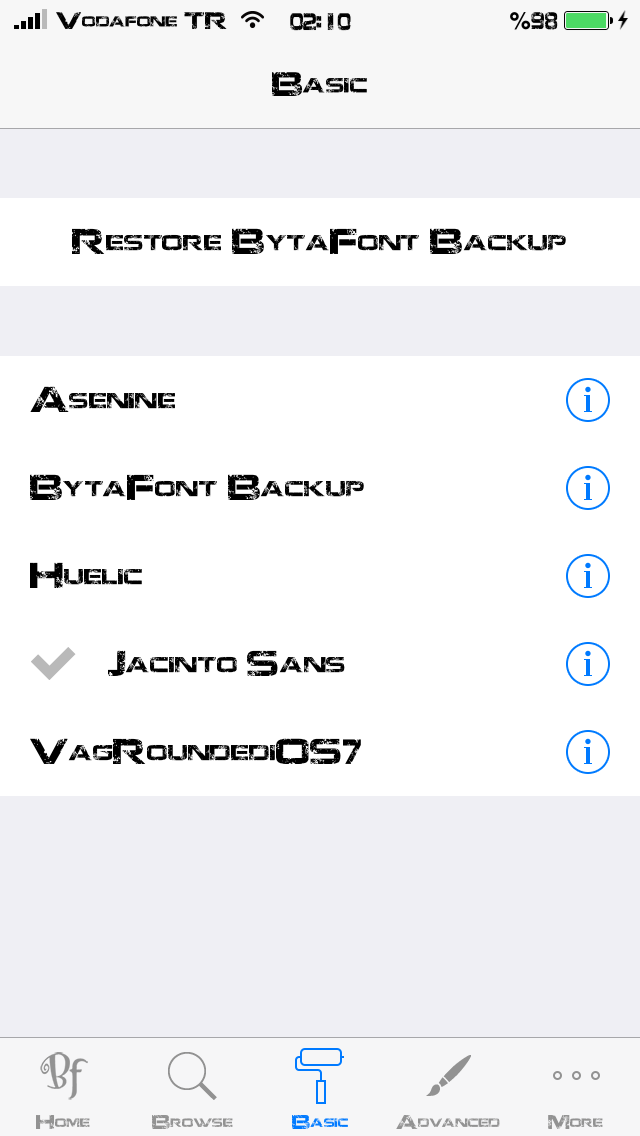Go to the Browse tab
Image resolution: width=640 pixels, height=1136 pixels.
pyautogui.click(x=192, y=1089)
